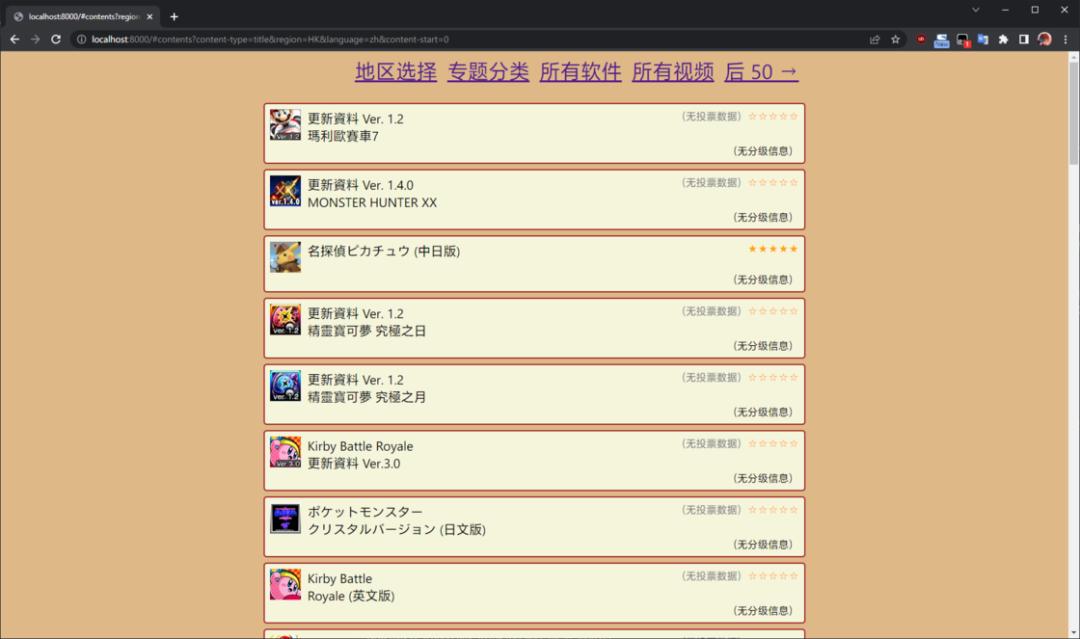
Task: Reload the page in the browser
Action: pyautogui.click(x=56, y=39)
